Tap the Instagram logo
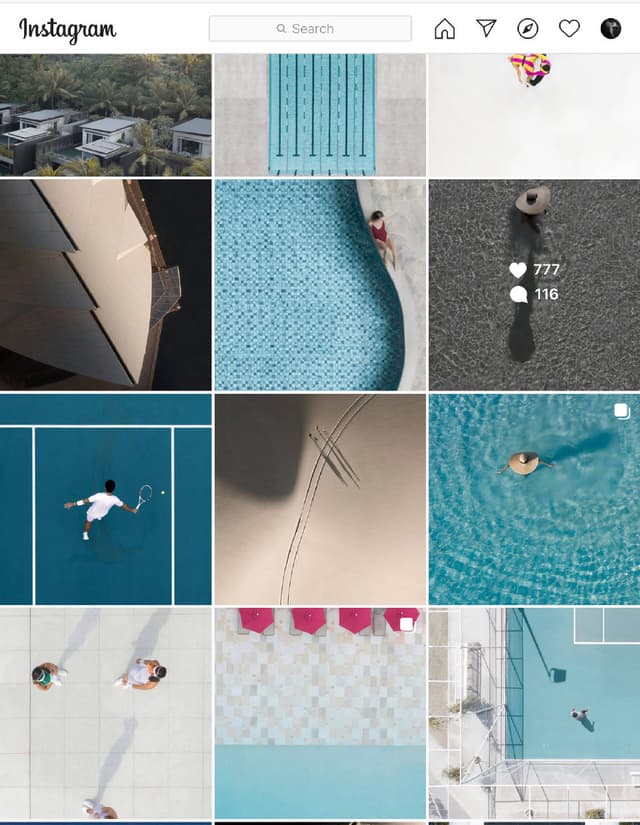Viewport: 640px width, 825px height. click(67, 29)
